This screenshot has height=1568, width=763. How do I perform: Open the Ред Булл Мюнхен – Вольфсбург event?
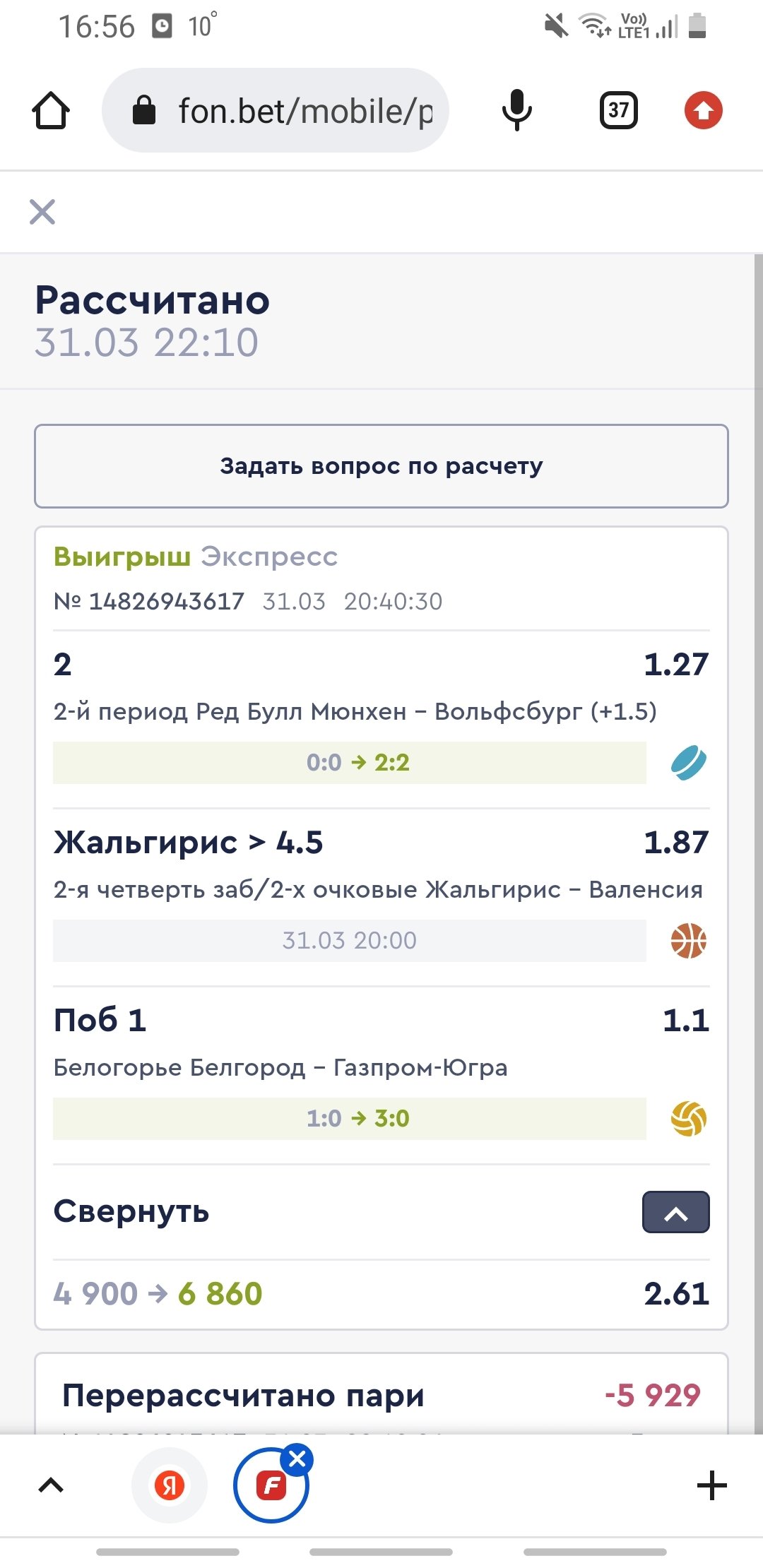click(355, 711)
